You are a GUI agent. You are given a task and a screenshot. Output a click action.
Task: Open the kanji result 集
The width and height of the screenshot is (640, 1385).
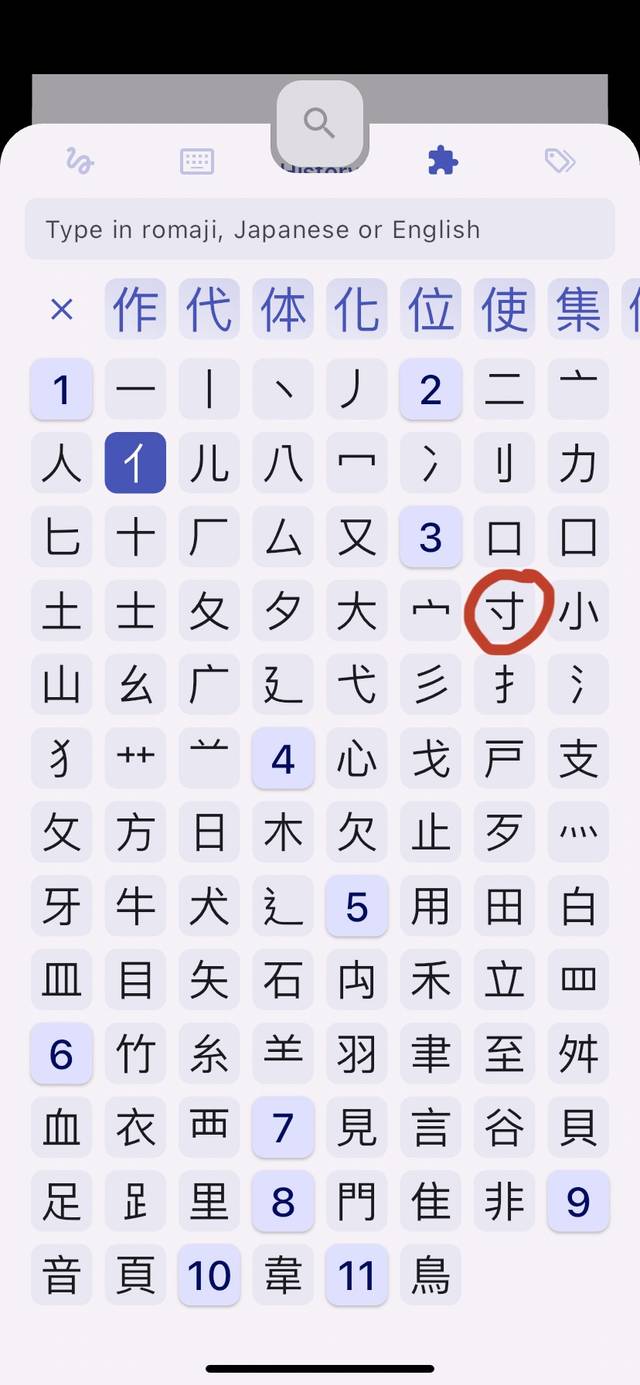578,309
